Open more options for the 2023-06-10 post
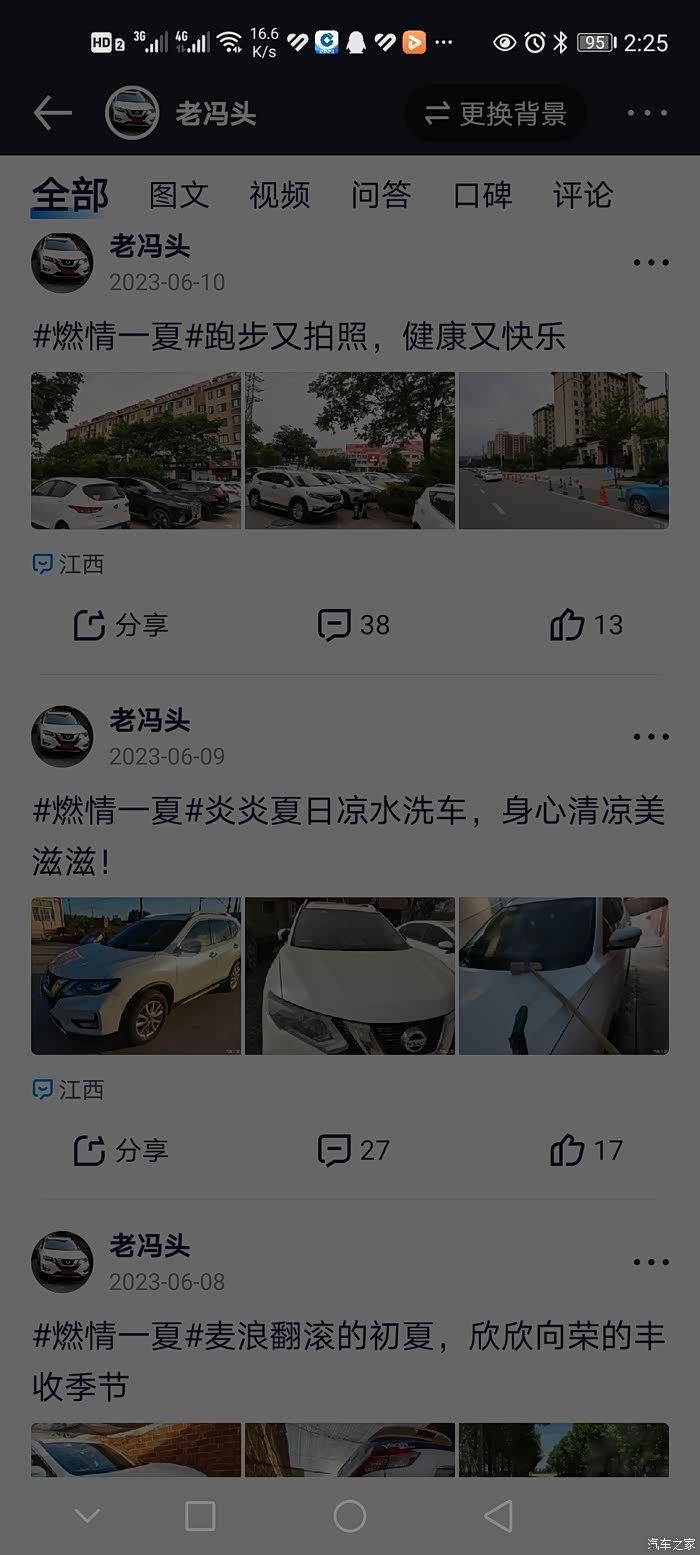The image size is (700, 1555). coord(651,263)
